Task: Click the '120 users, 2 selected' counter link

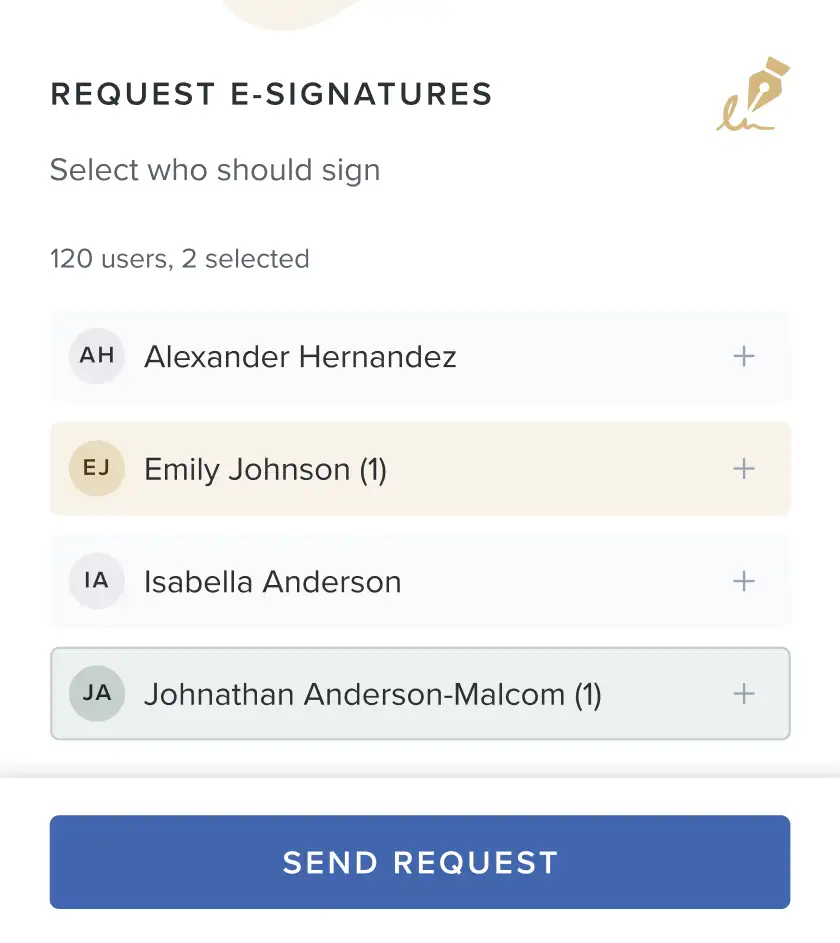Action: coord(179,258)
